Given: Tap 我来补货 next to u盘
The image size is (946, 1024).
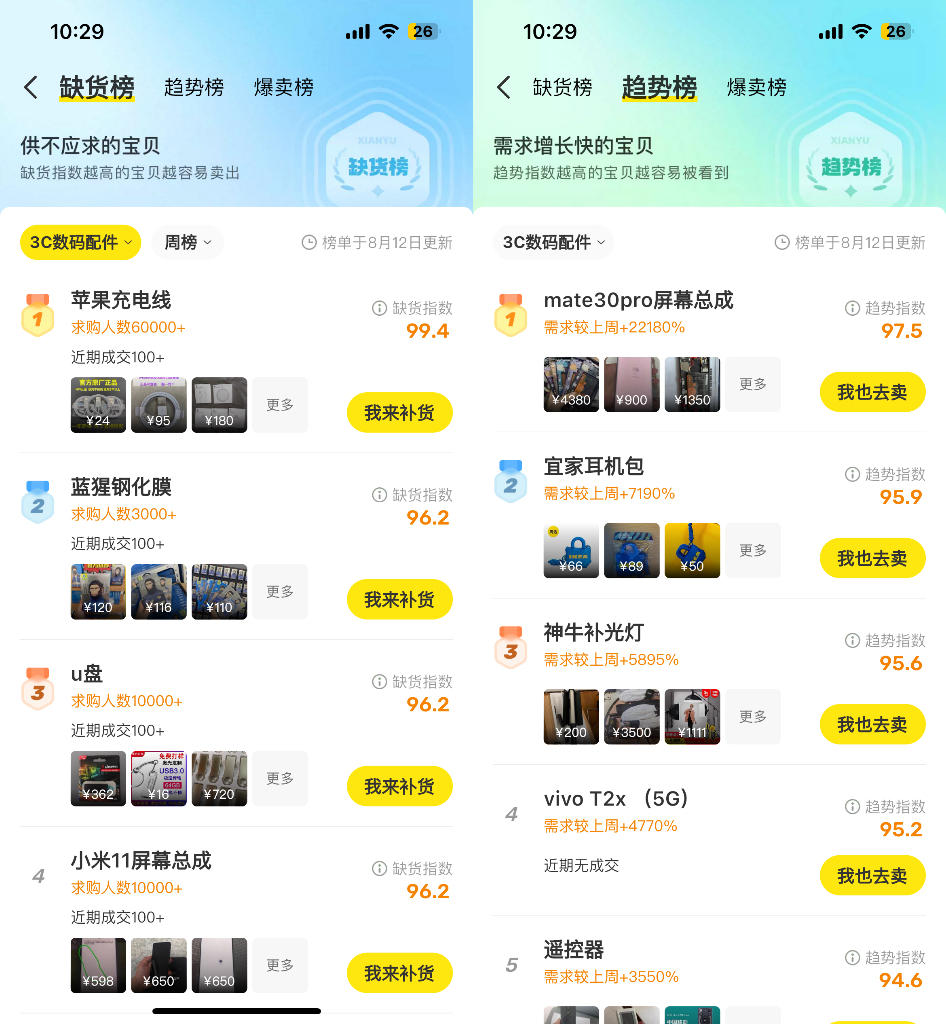Looking at the screenshot, I should point(399,787).
